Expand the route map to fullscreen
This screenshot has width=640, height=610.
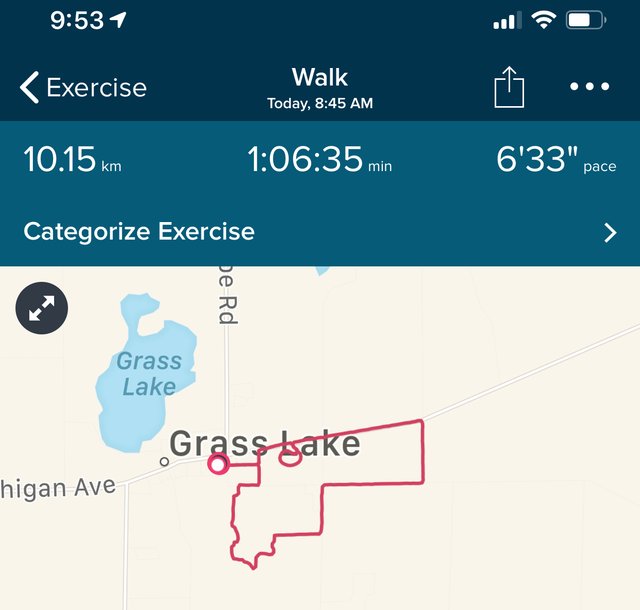(x=42, y=309)
